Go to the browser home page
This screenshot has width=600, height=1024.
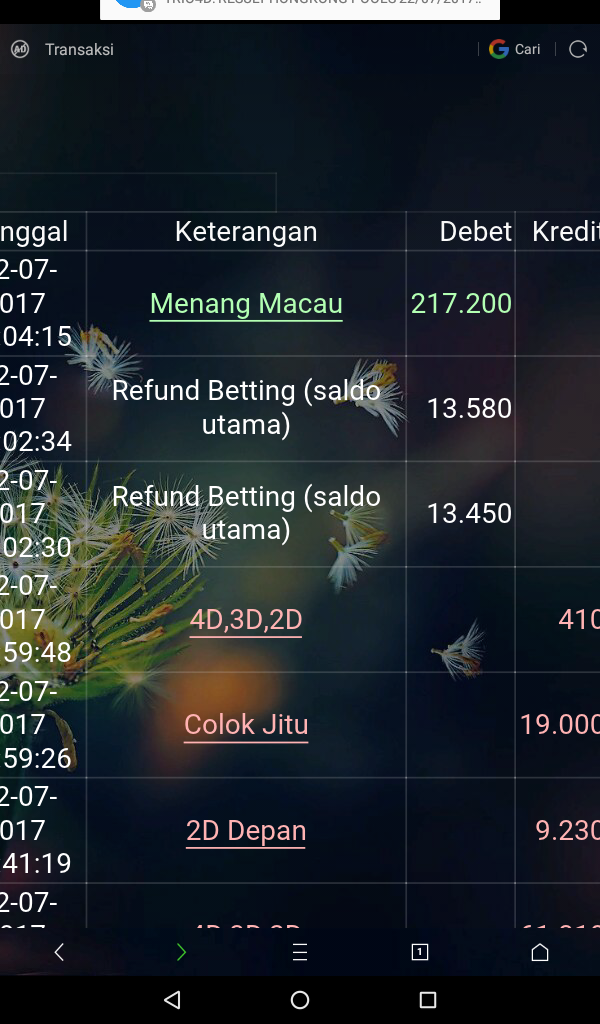[540, 953]
